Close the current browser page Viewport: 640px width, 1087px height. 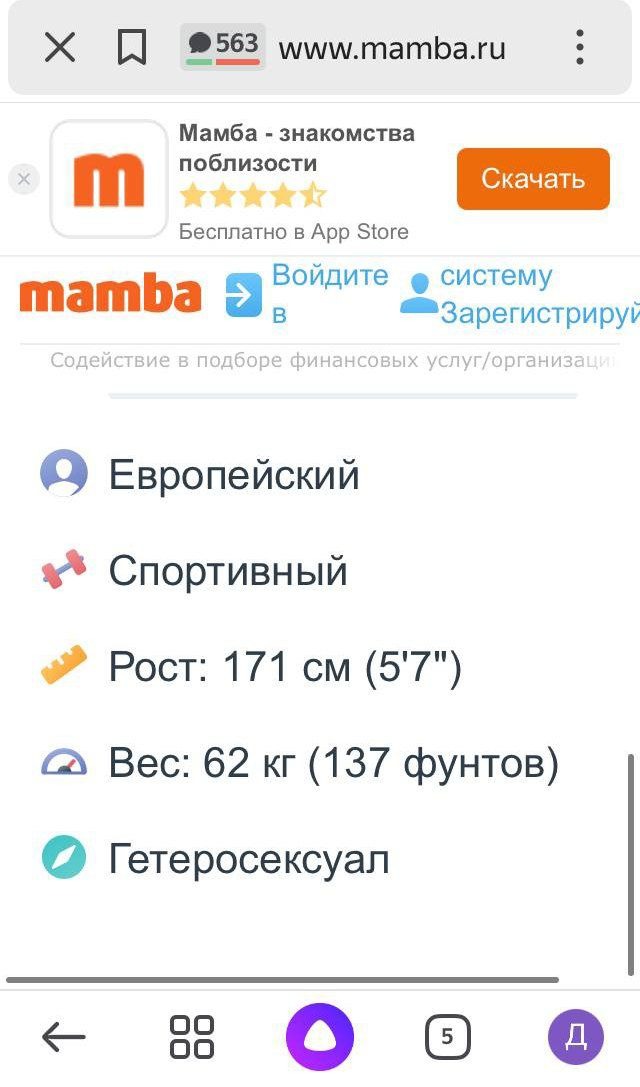[60, 47]
